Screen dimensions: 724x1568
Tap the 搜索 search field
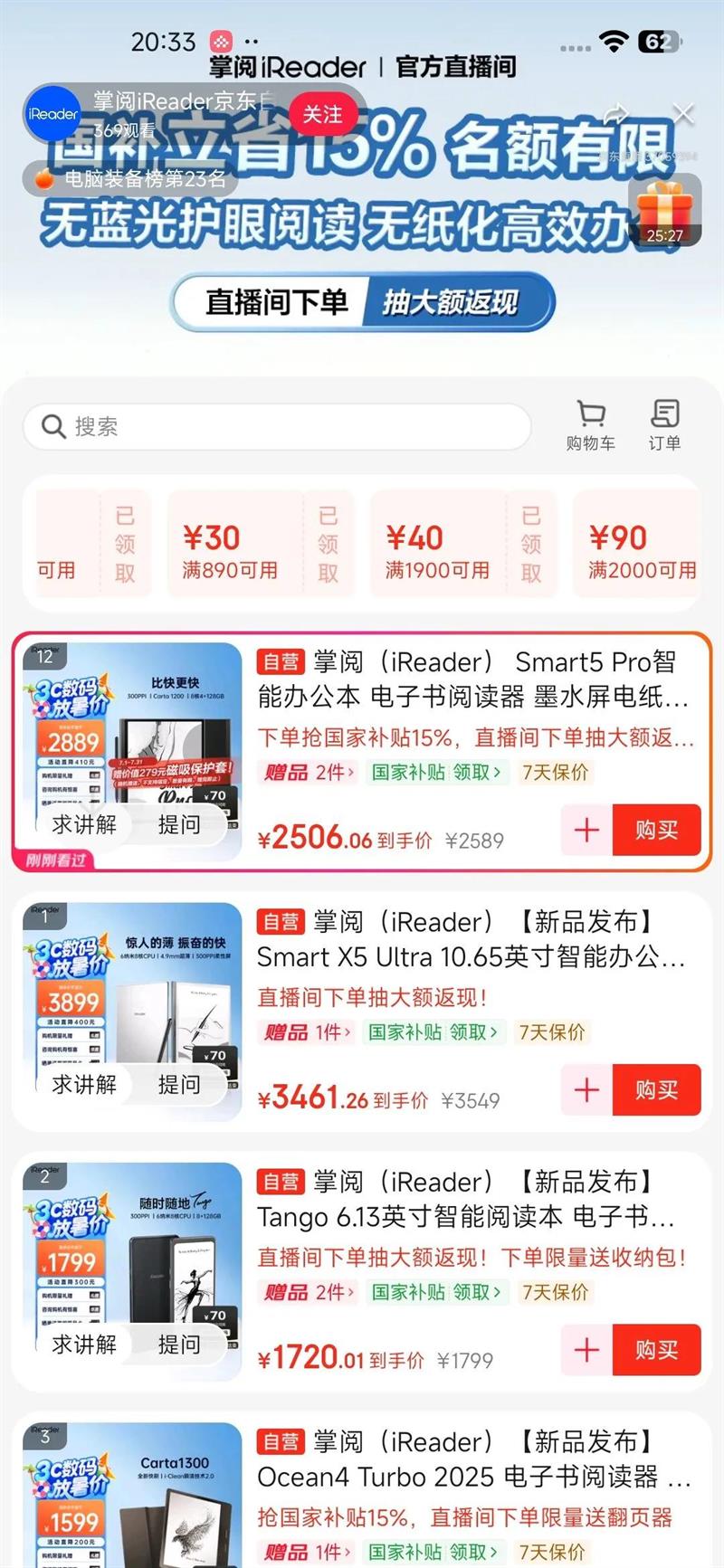pos(276,426)
